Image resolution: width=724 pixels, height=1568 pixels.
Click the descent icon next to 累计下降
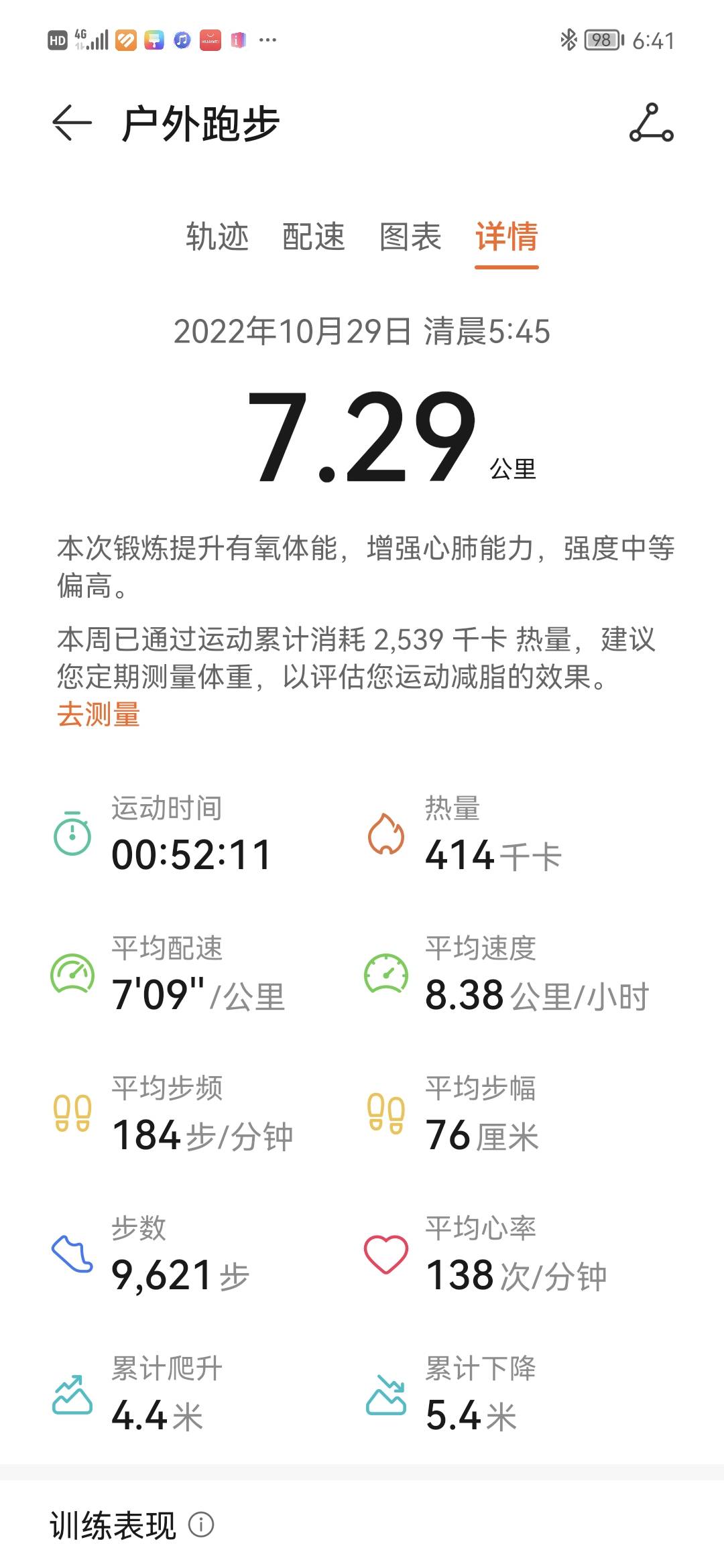pyautogui.click(x=385, y=1392)
